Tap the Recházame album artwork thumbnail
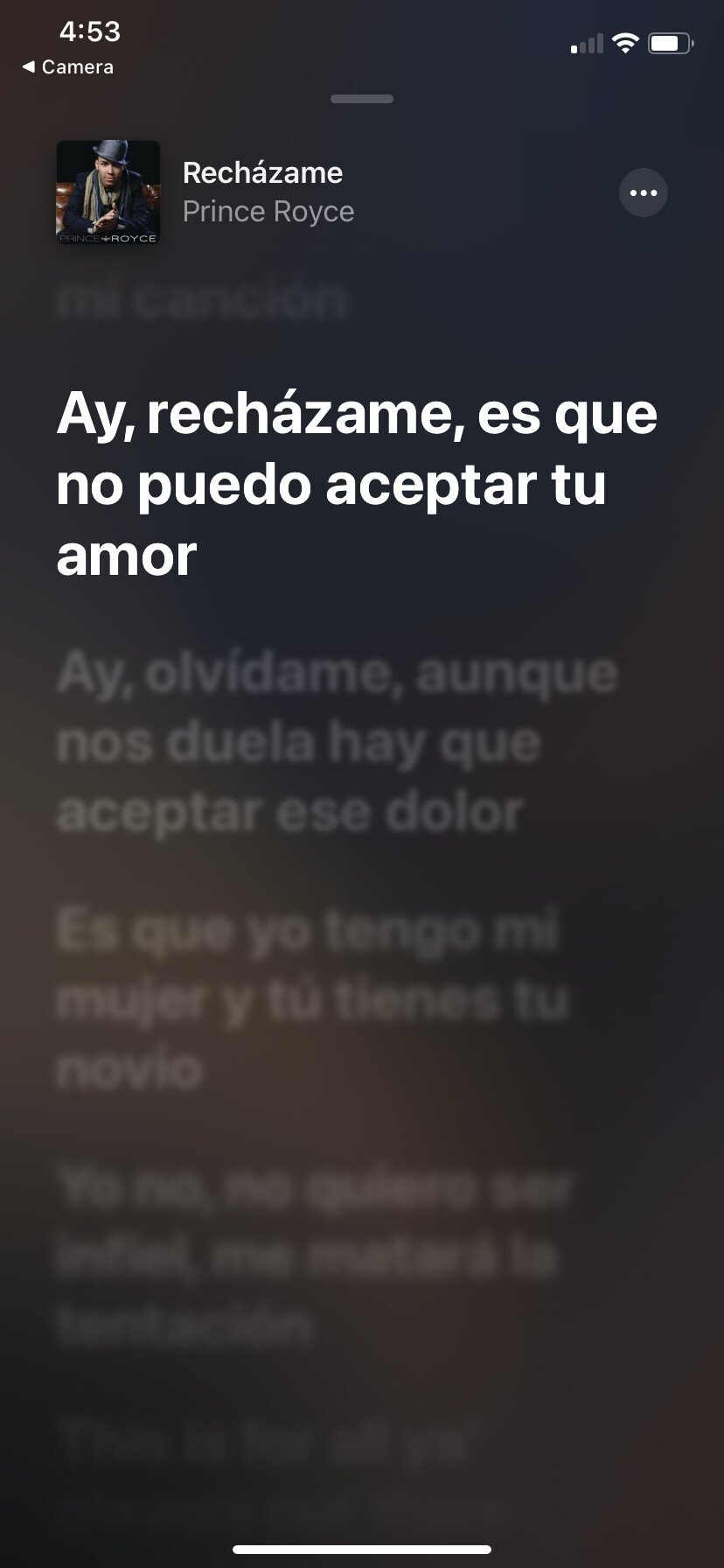Viewport: 724px width, 1568px height. coord(108,192)
